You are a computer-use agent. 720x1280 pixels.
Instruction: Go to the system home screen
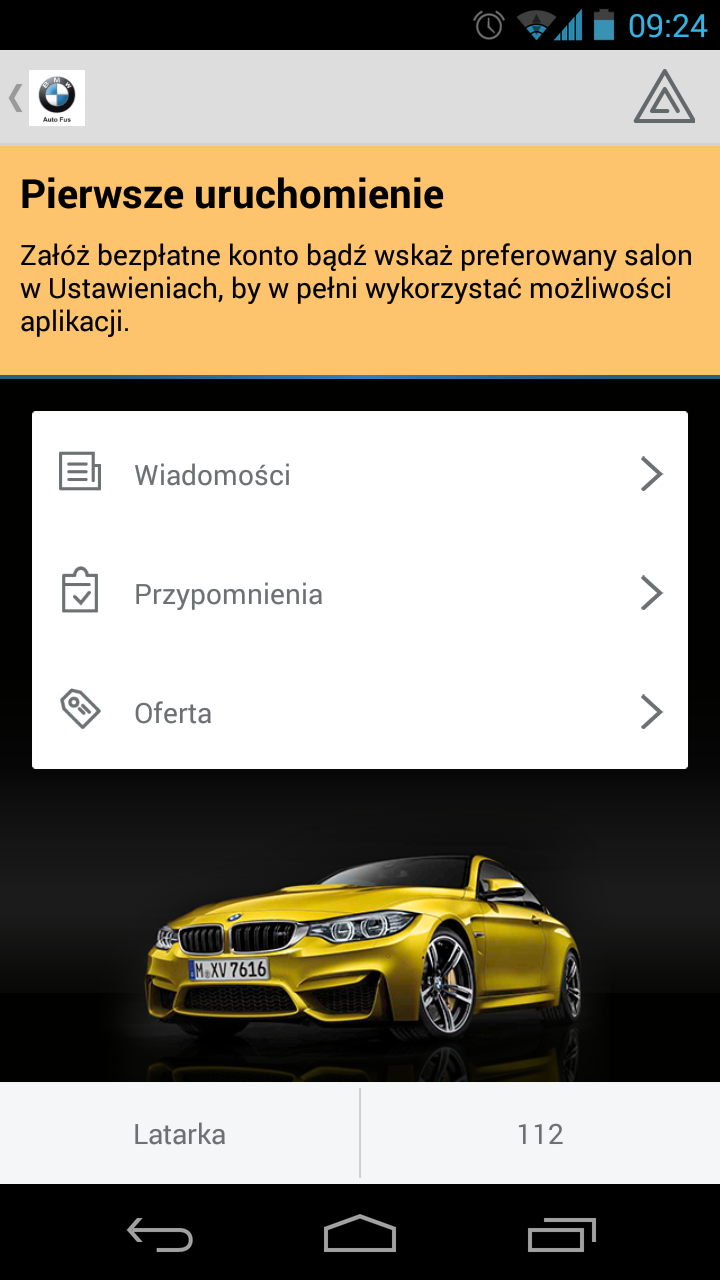360,1233
